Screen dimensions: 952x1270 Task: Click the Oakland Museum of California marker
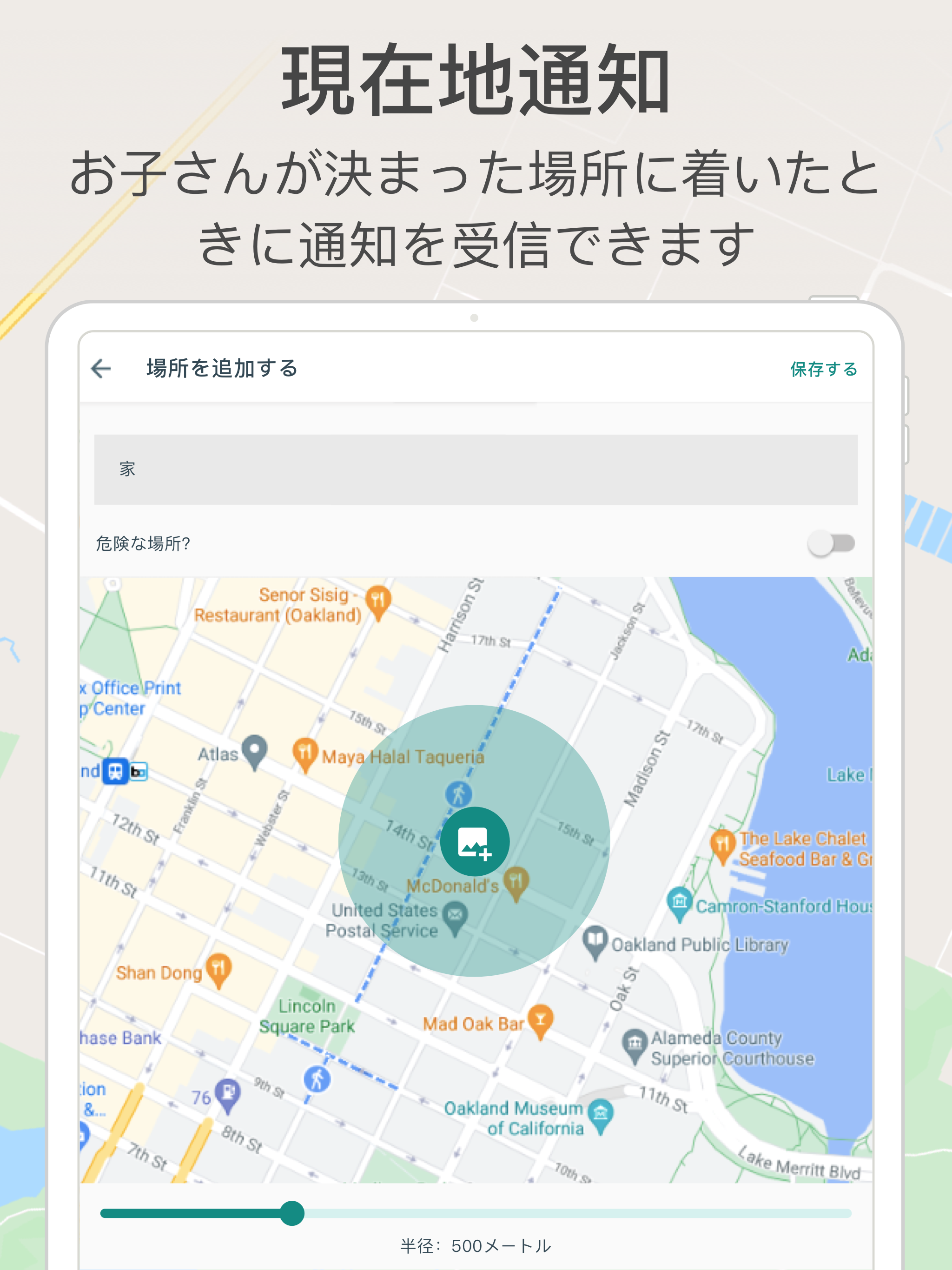click(x=601, y=1111)
